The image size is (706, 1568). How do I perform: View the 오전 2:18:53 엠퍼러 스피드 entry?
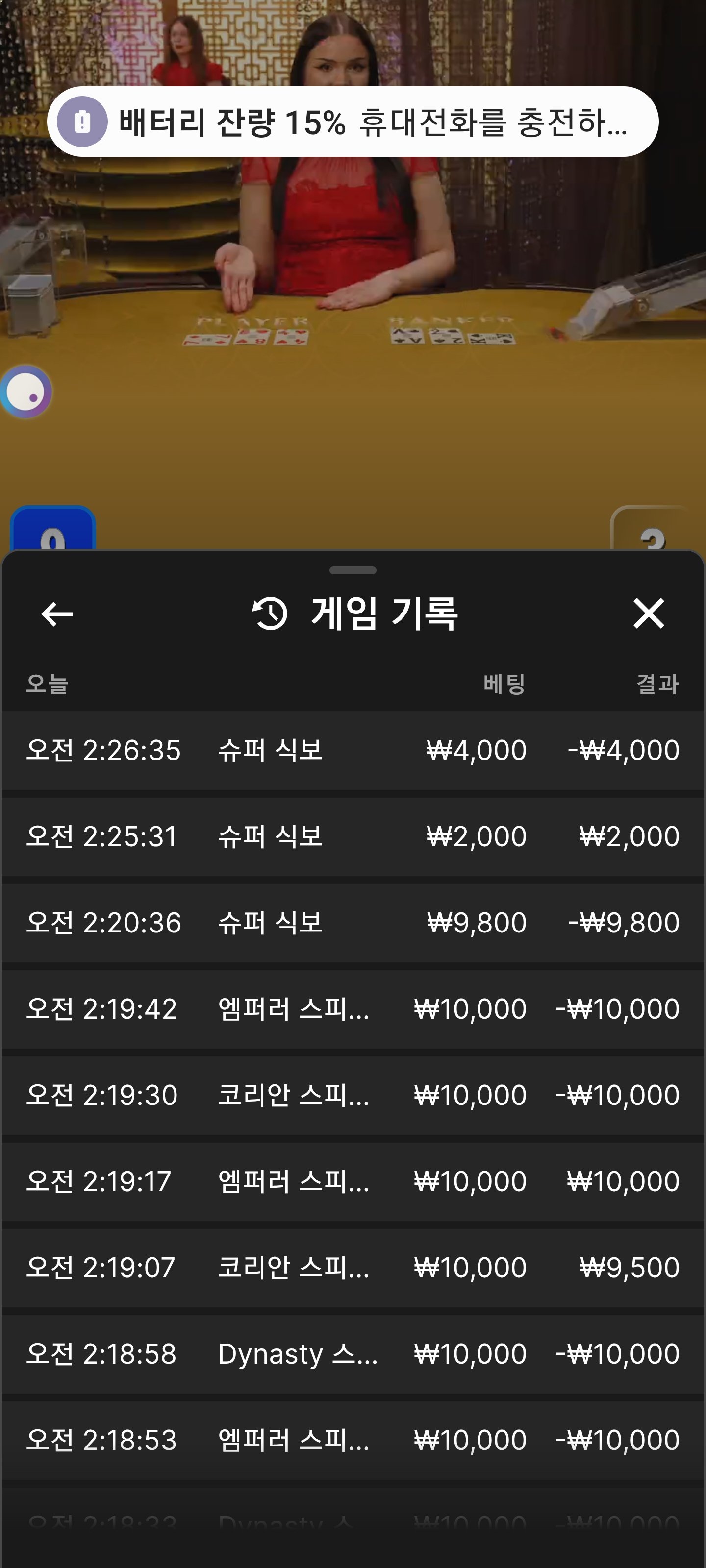pos(353,1440)
